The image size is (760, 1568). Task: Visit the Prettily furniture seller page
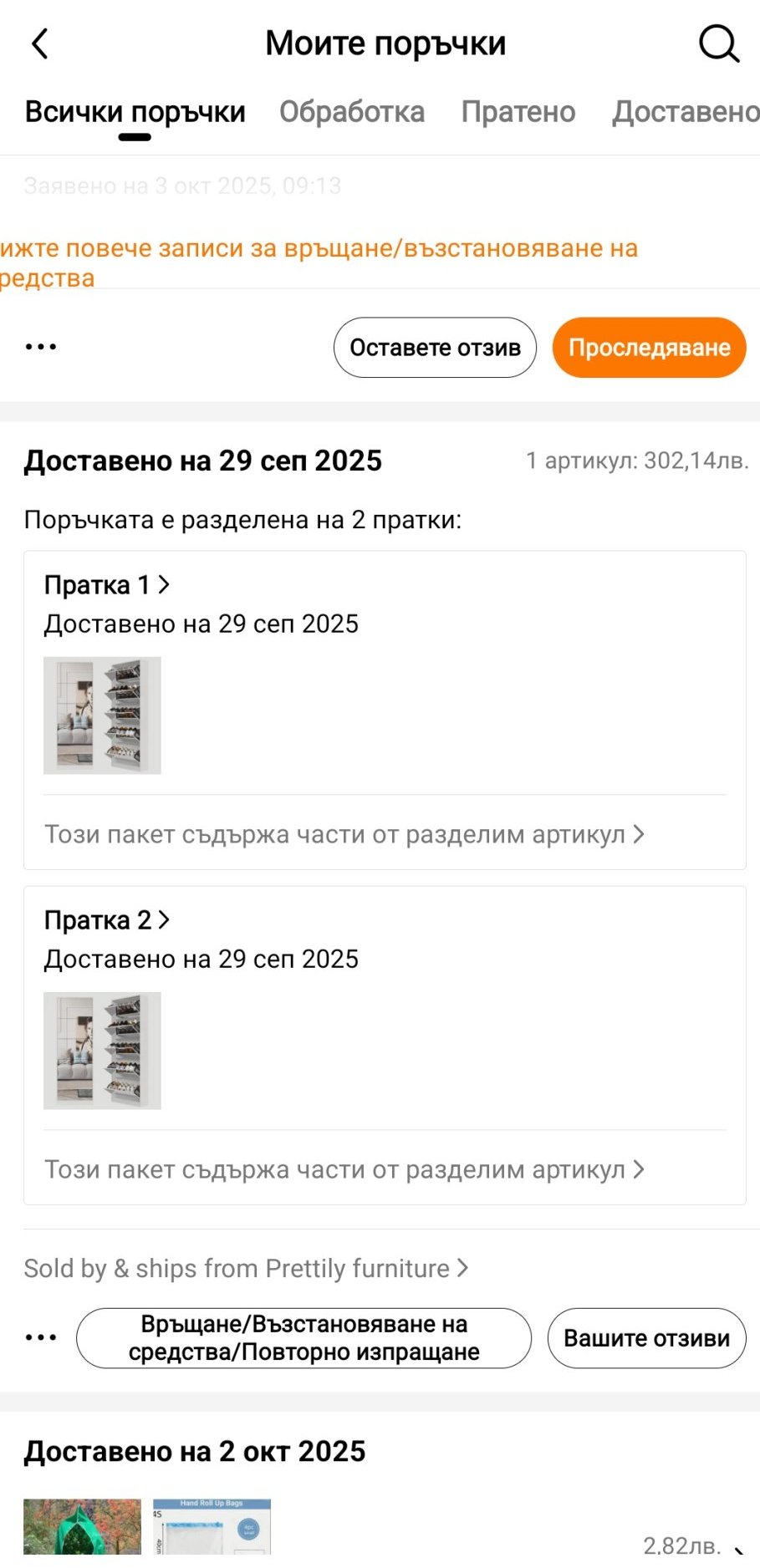pyautogui.click(x=246, y=1269)
